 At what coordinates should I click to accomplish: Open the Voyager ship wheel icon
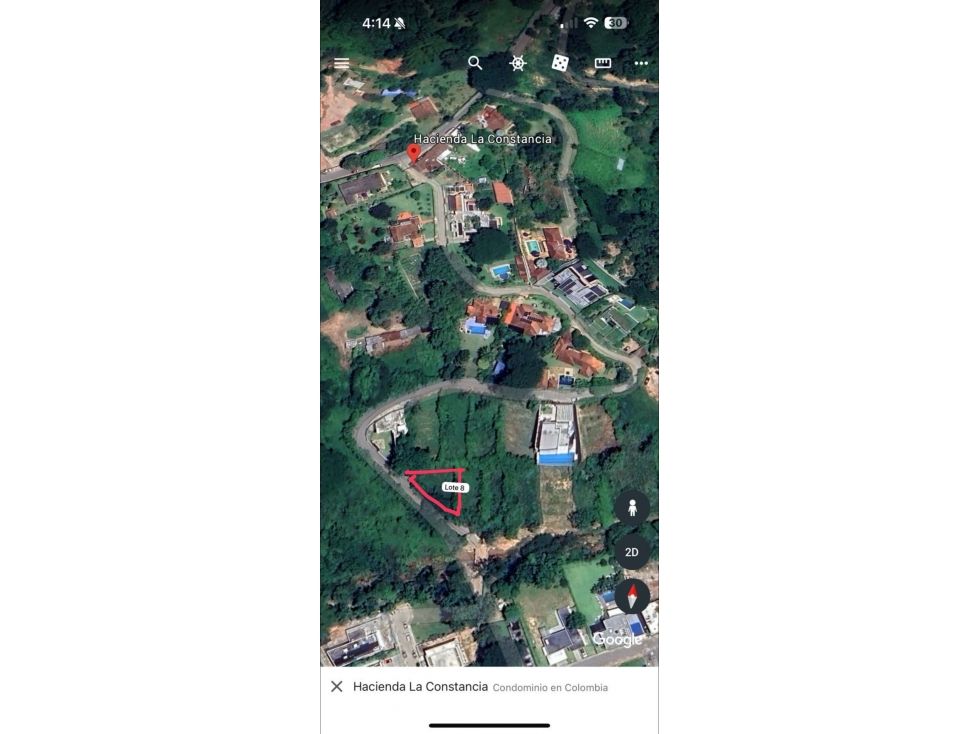point(518,63)
